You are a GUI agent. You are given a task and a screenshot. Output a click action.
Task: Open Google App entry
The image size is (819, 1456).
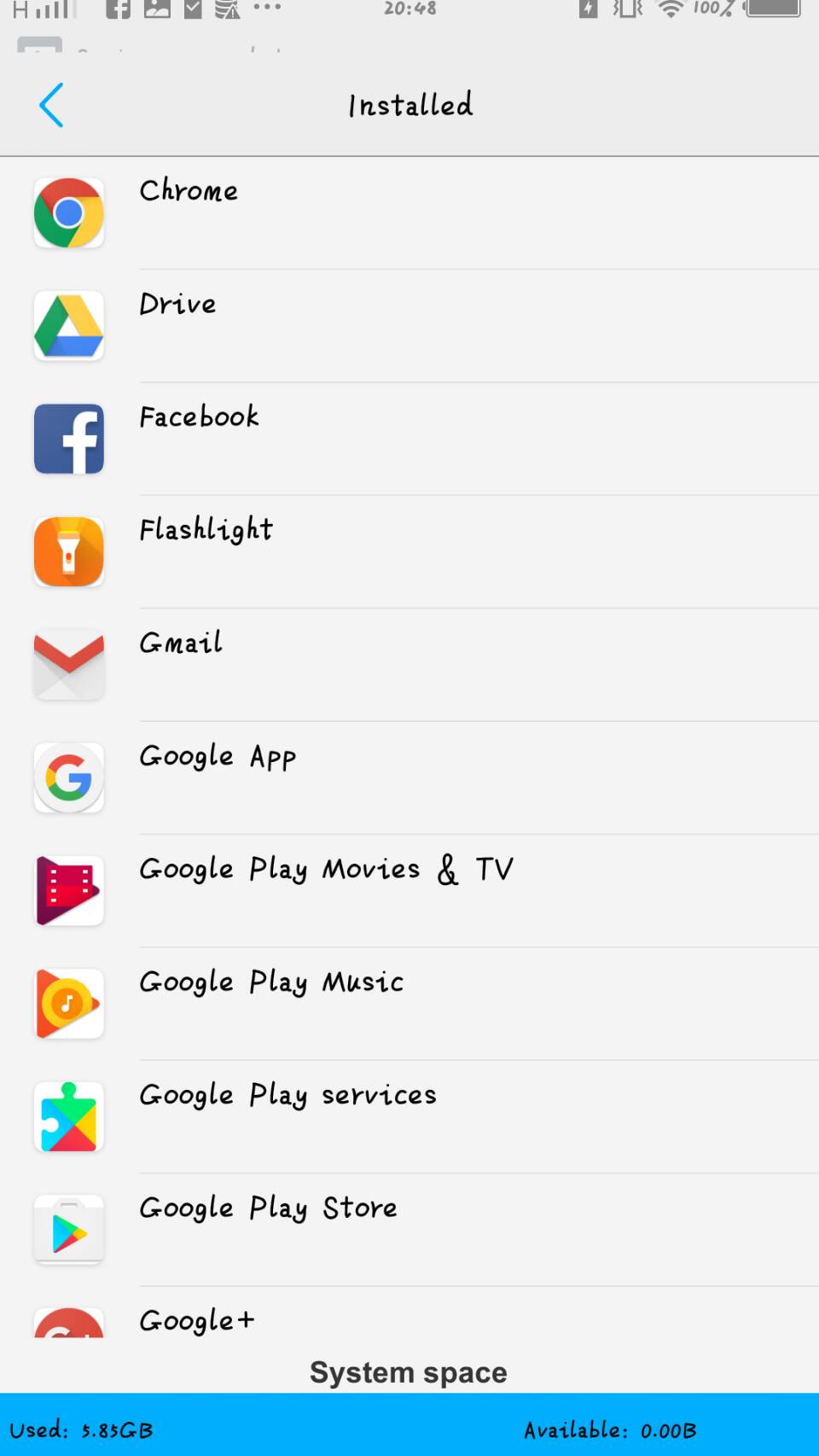click(409, 778)
